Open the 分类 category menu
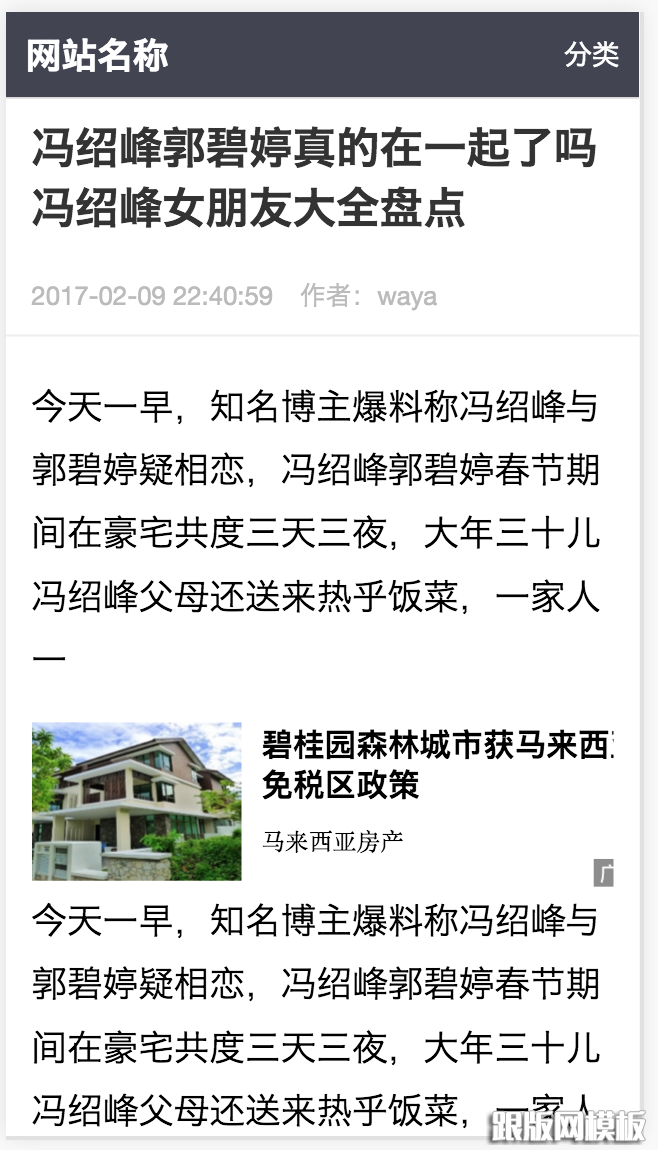This screenshot has width=658, height=1150. [591, 55]
